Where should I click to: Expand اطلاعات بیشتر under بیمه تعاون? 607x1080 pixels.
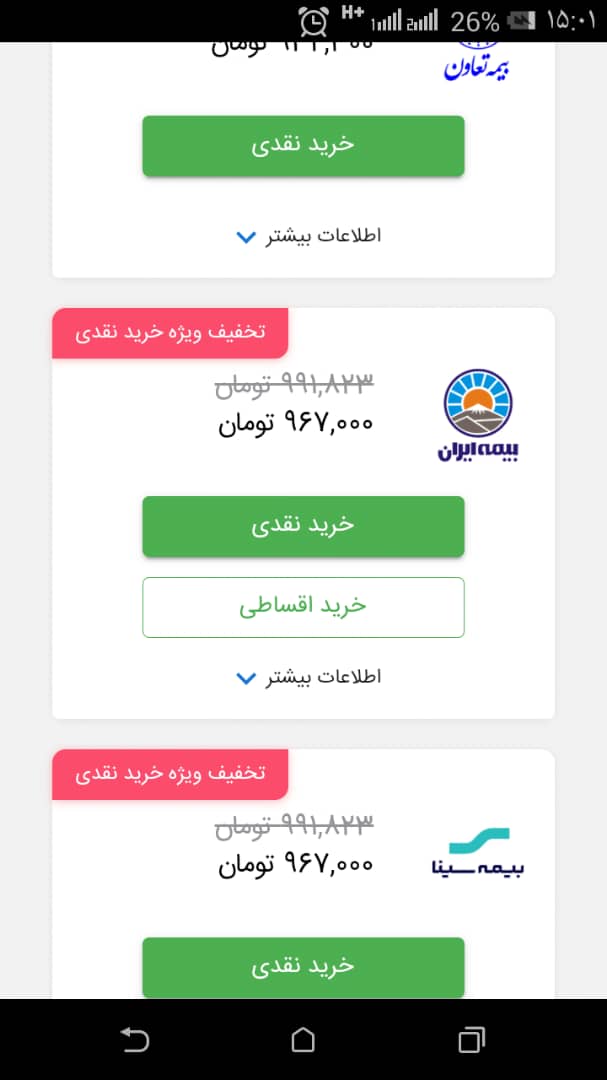[308, 236]
